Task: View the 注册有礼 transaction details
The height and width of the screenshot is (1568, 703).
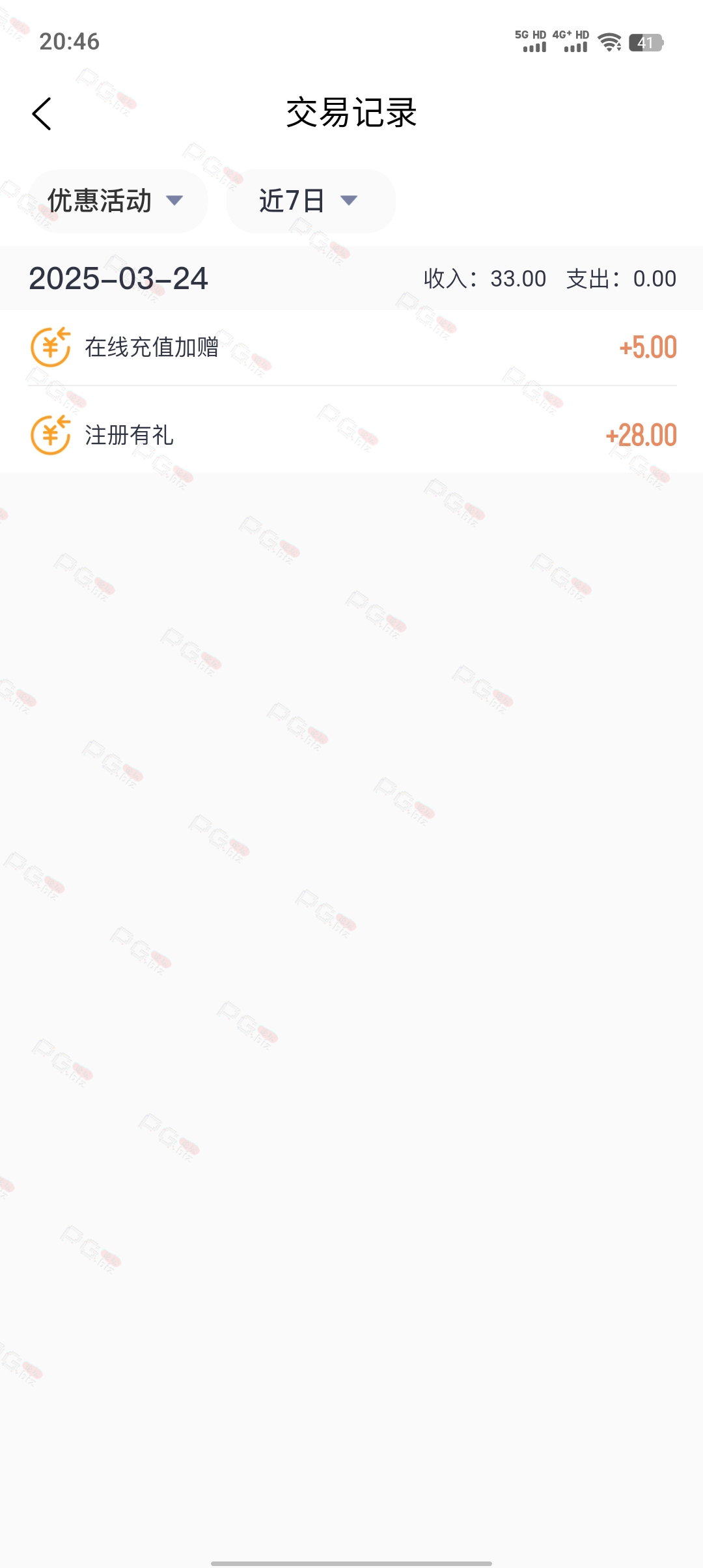Action: click(351, 435)
